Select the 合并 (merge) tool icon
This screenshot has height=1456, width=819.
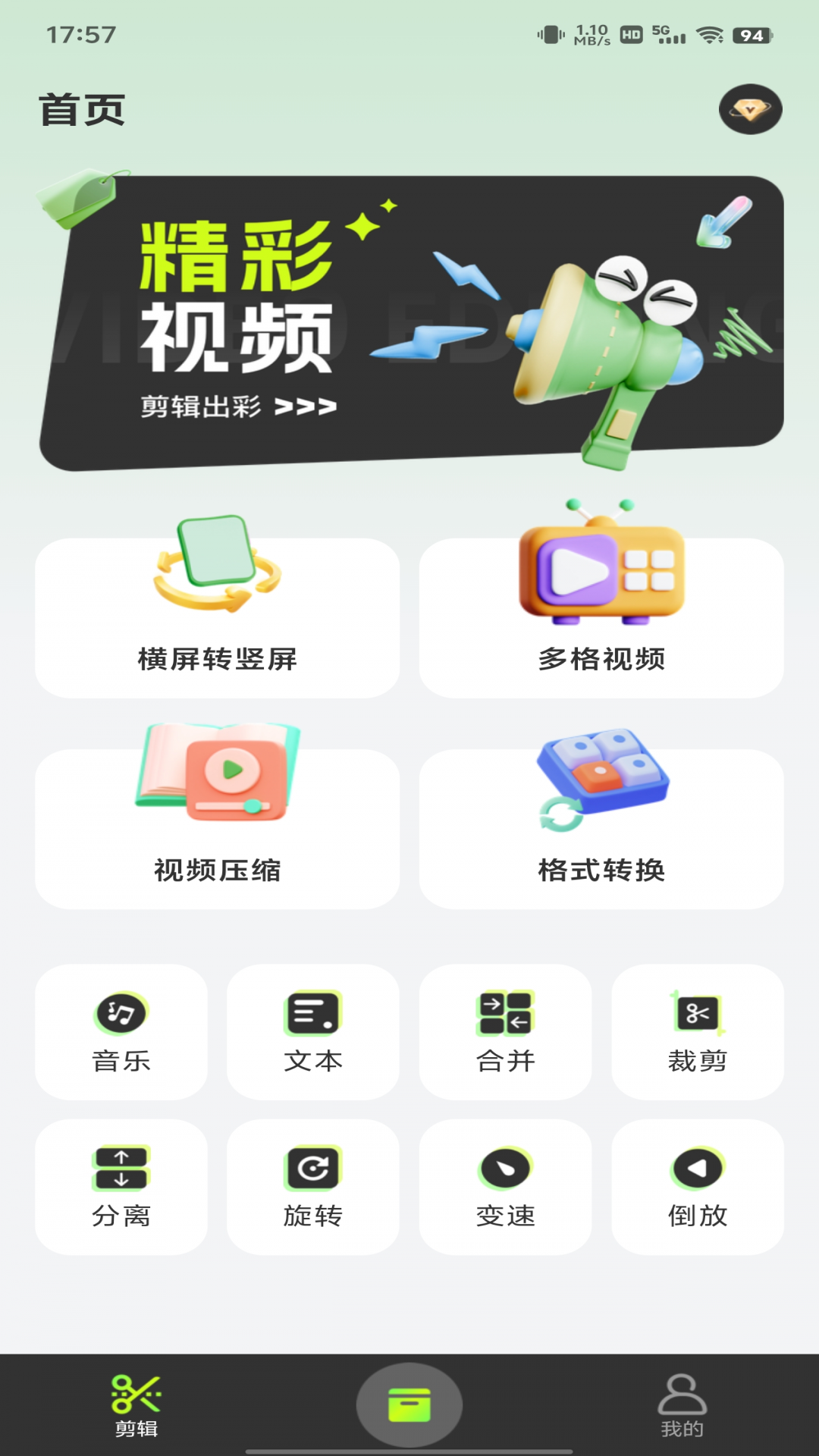pos(505,1014)
